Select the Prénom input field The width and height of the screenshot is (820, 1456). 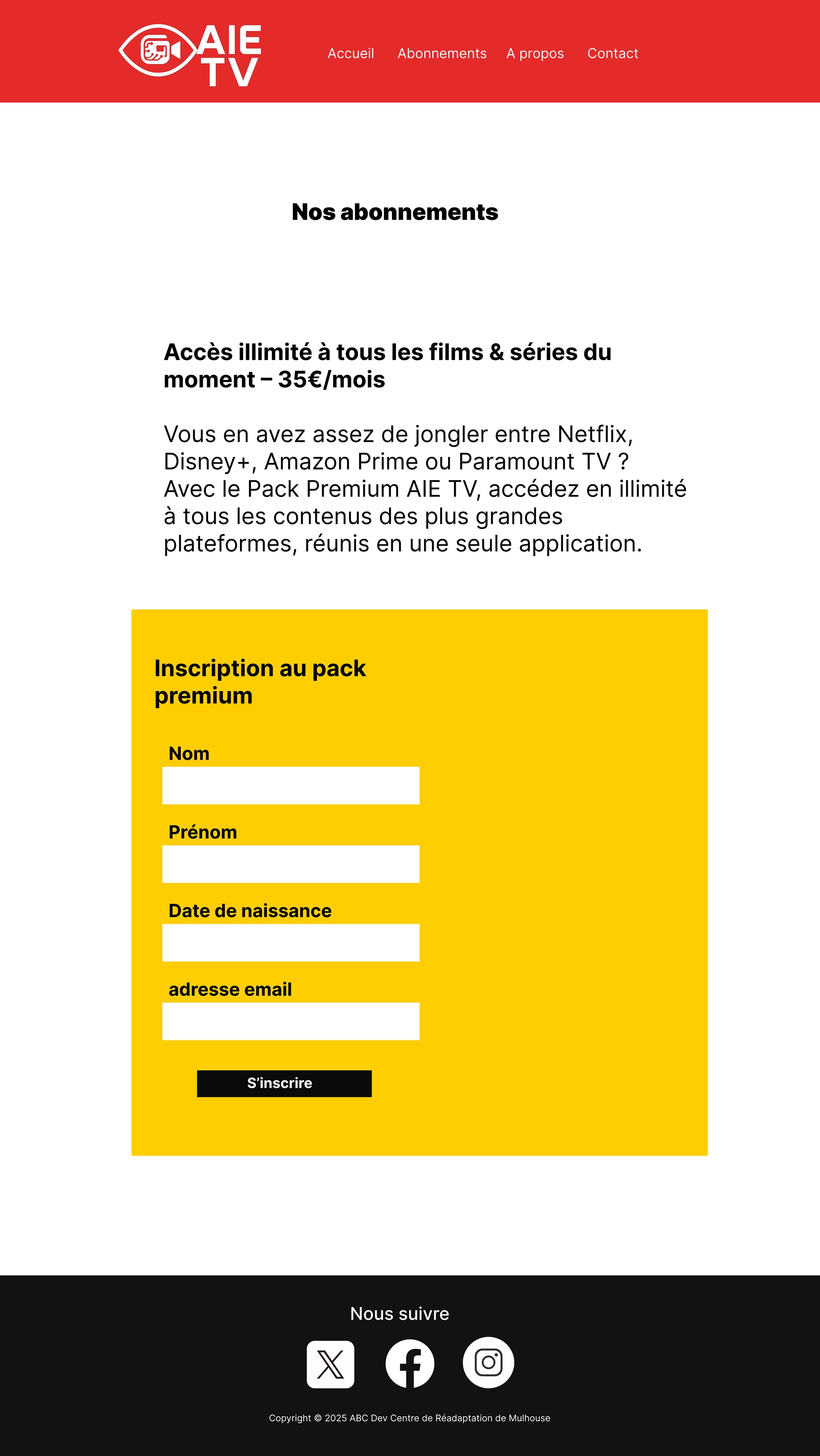point(290,864)
